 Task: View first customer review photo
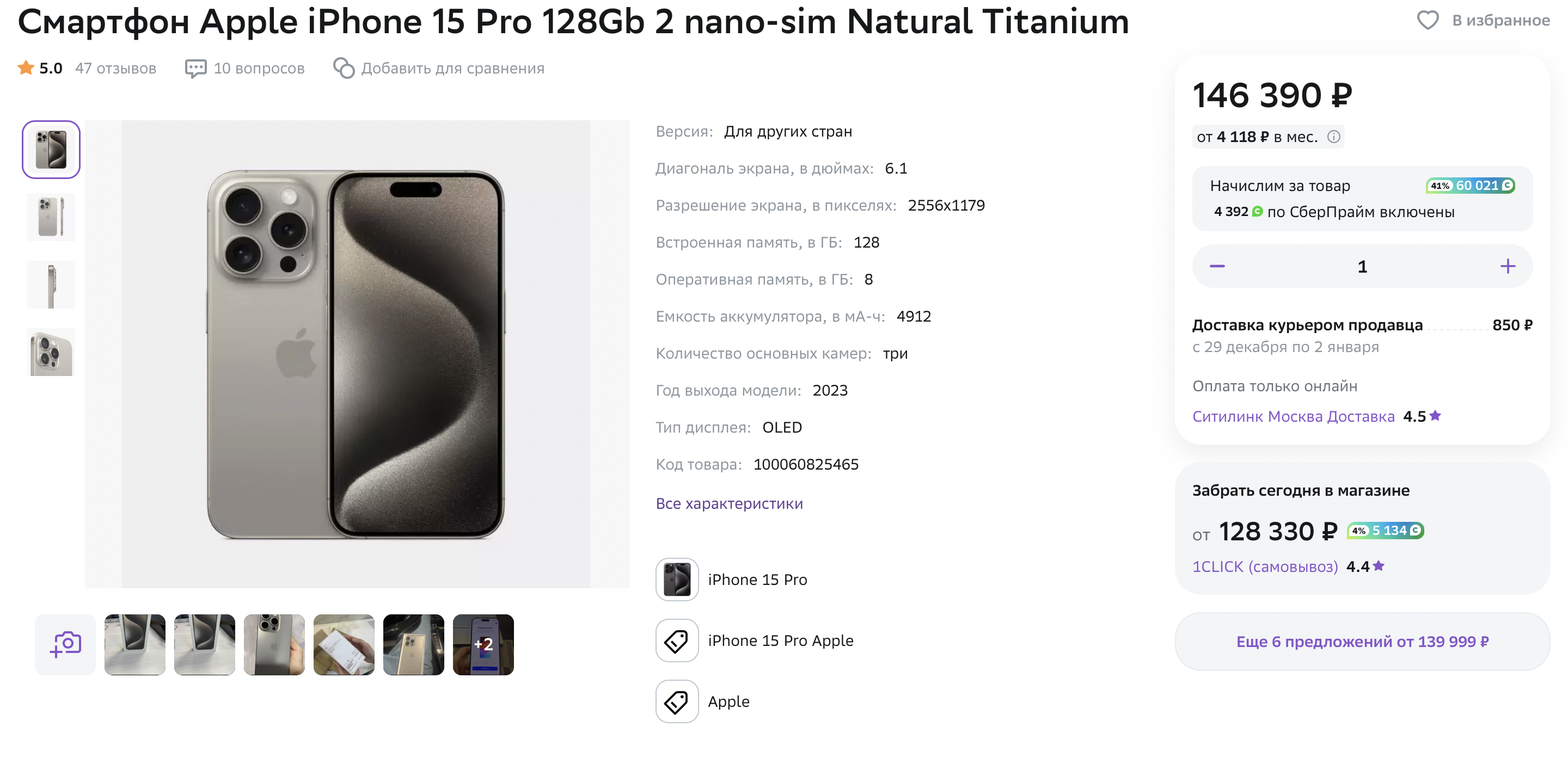[134, 644]
